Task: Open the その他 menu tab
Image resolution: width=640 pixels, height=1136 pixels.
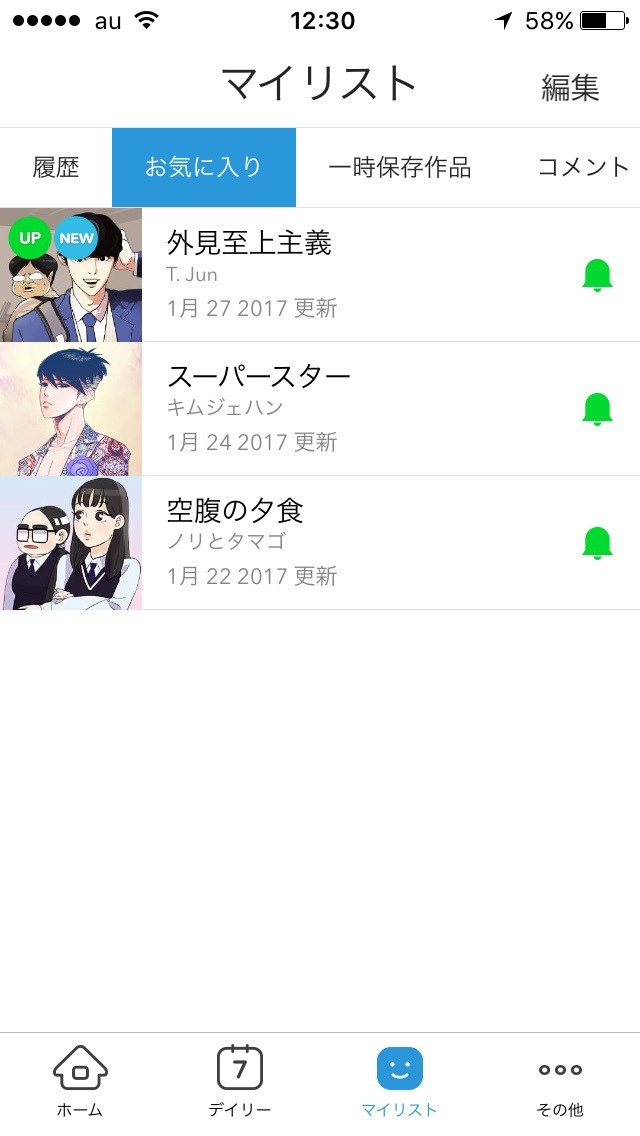Action: 560,1080
